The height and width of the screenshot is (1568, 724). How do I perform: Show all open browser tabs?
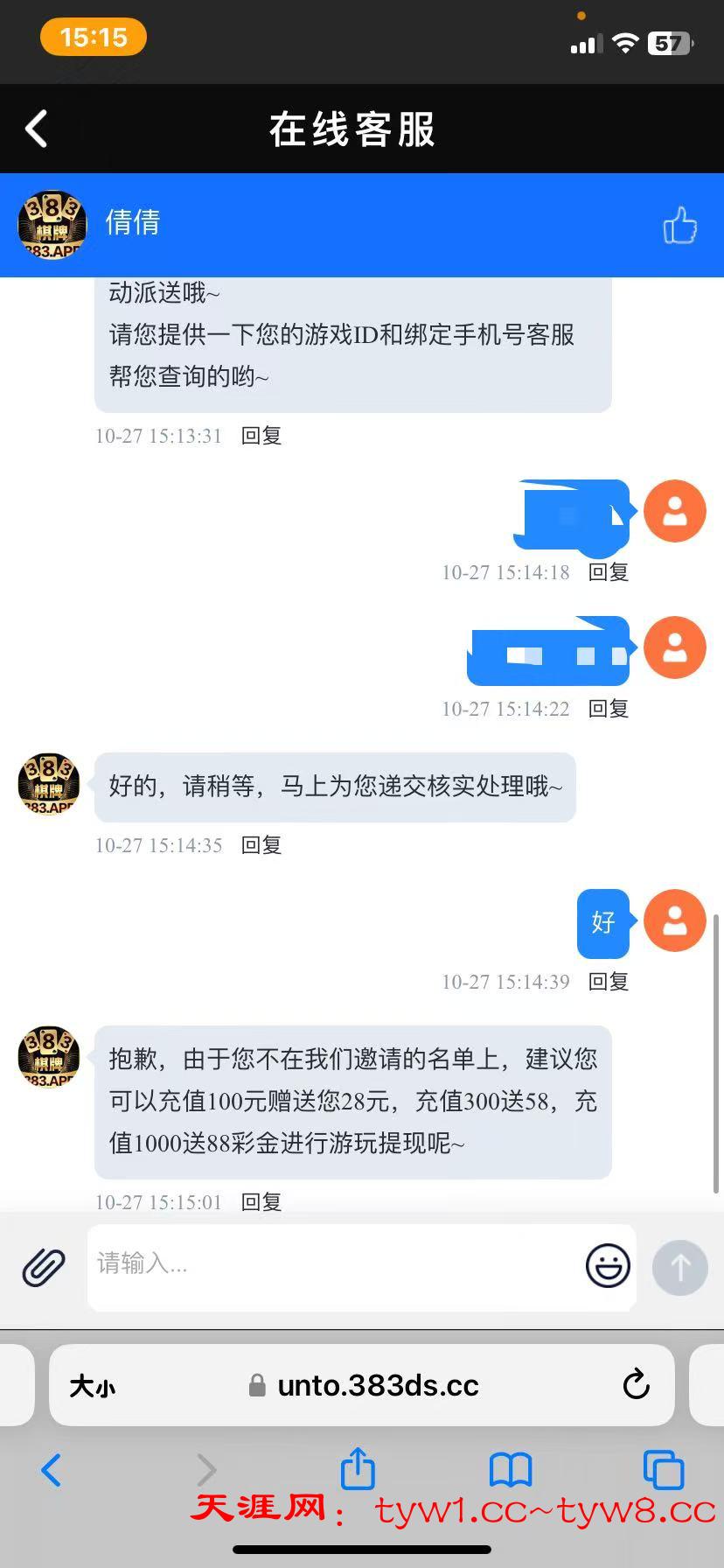663,1470
